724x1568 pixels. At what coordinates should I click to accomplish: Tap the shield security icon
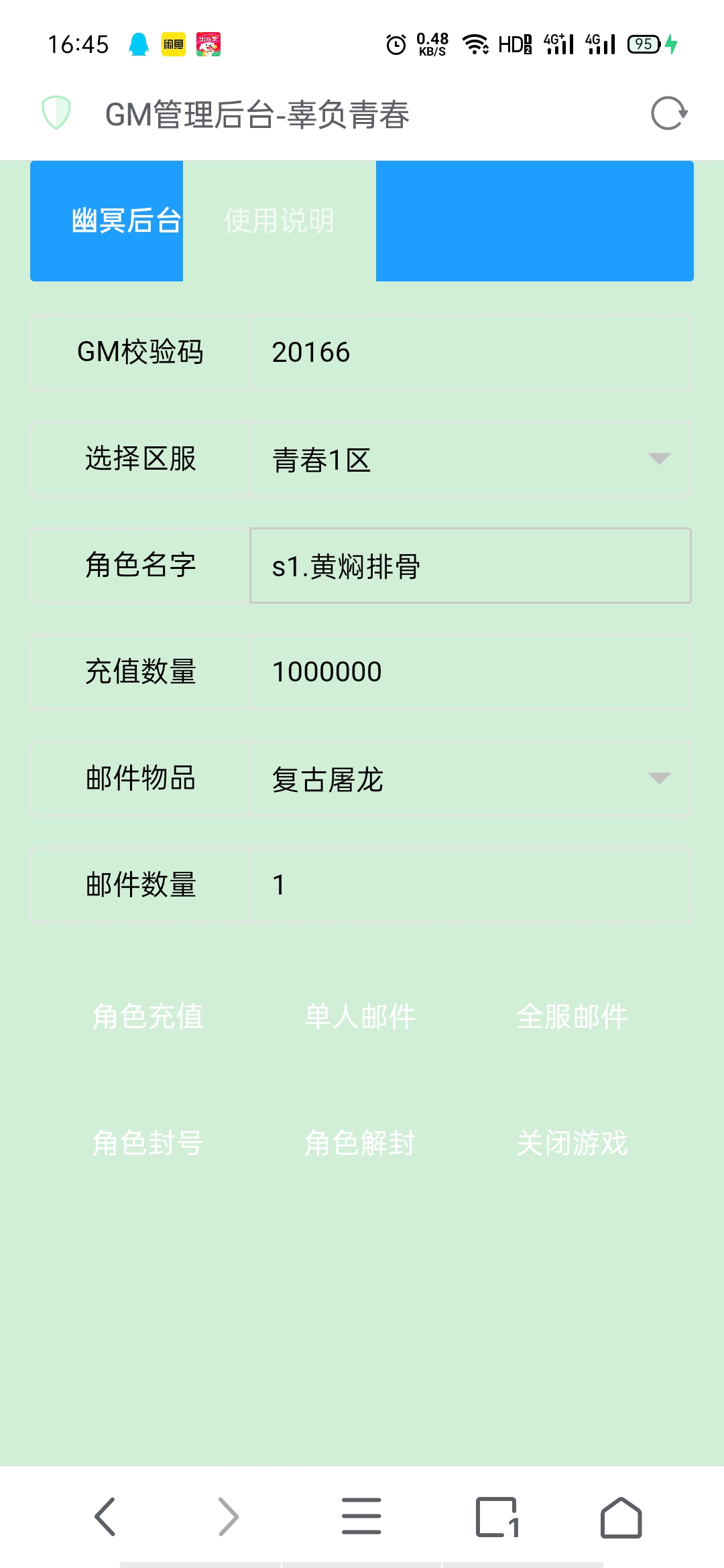[x=56, y=113]
